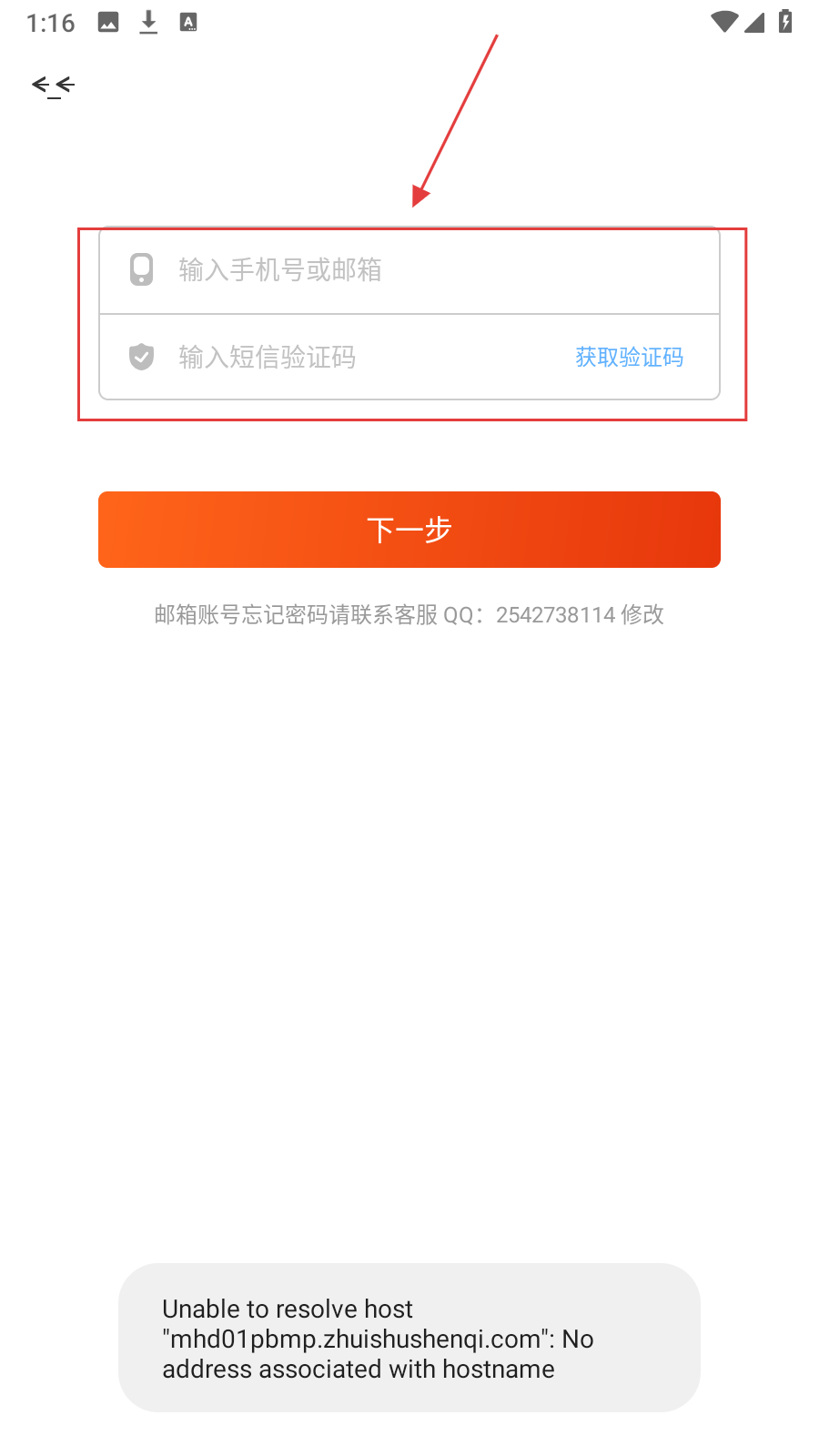Click the Wi-Fi icon in the status bar

724,22
